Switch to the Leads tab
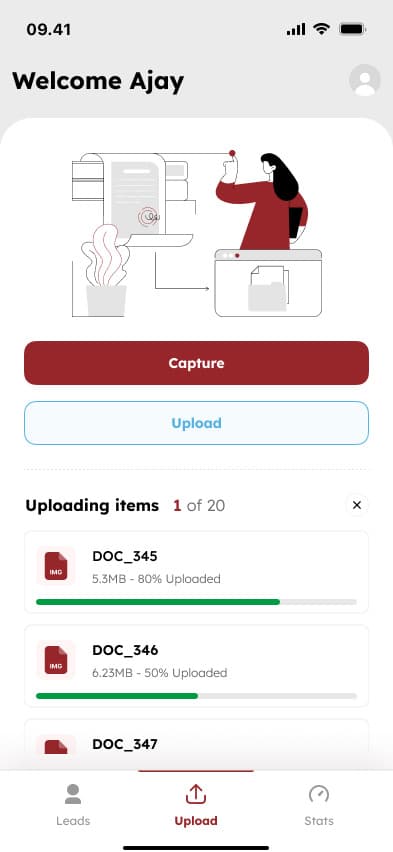This screenshot has height=852, width=393. tap(73, 805)
